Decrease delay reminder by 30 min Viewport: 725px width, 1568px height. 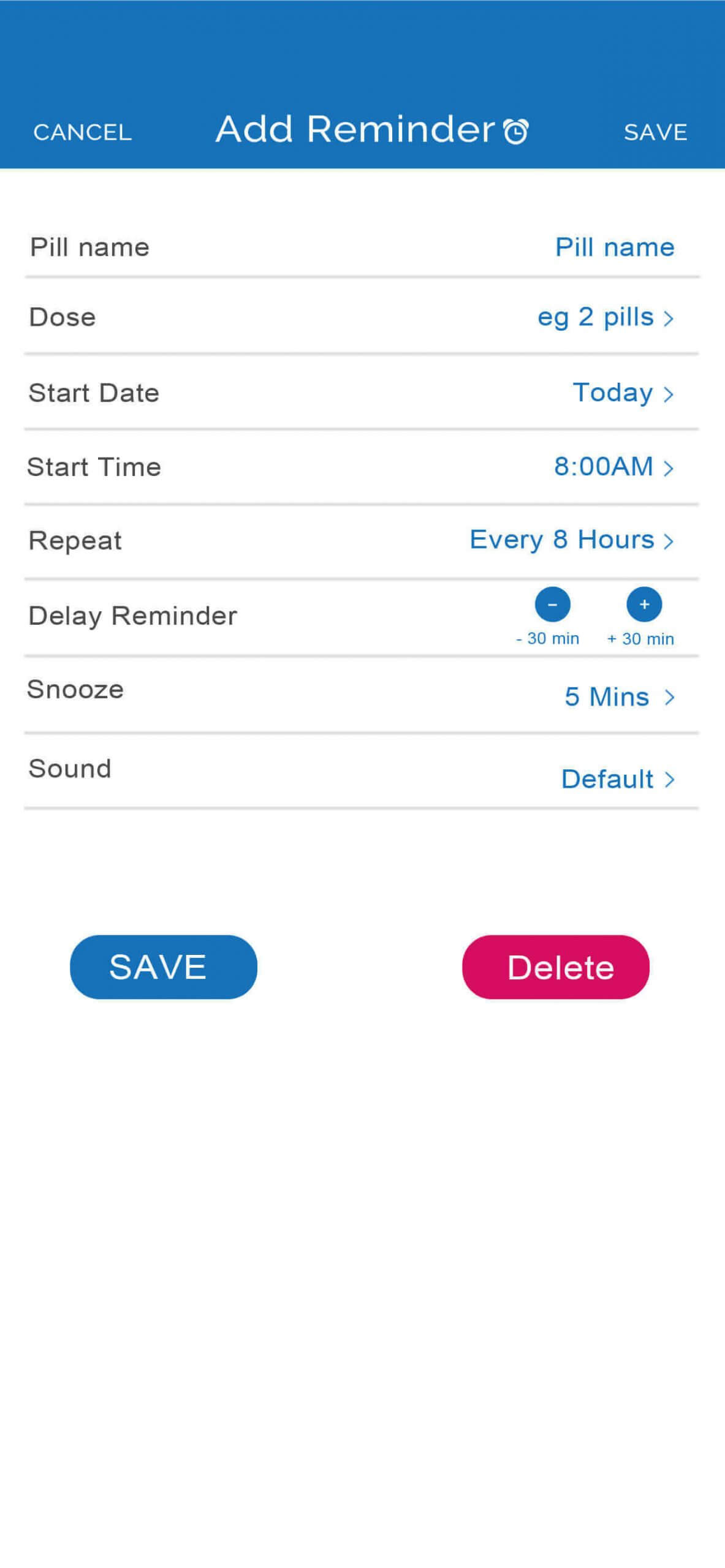click(552, 605)
